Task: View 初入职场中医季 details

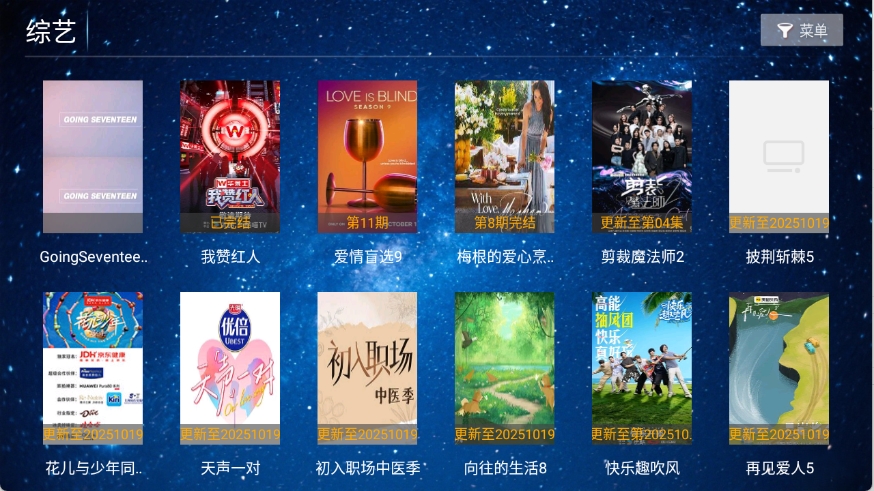Action: [x=367, y=368]
